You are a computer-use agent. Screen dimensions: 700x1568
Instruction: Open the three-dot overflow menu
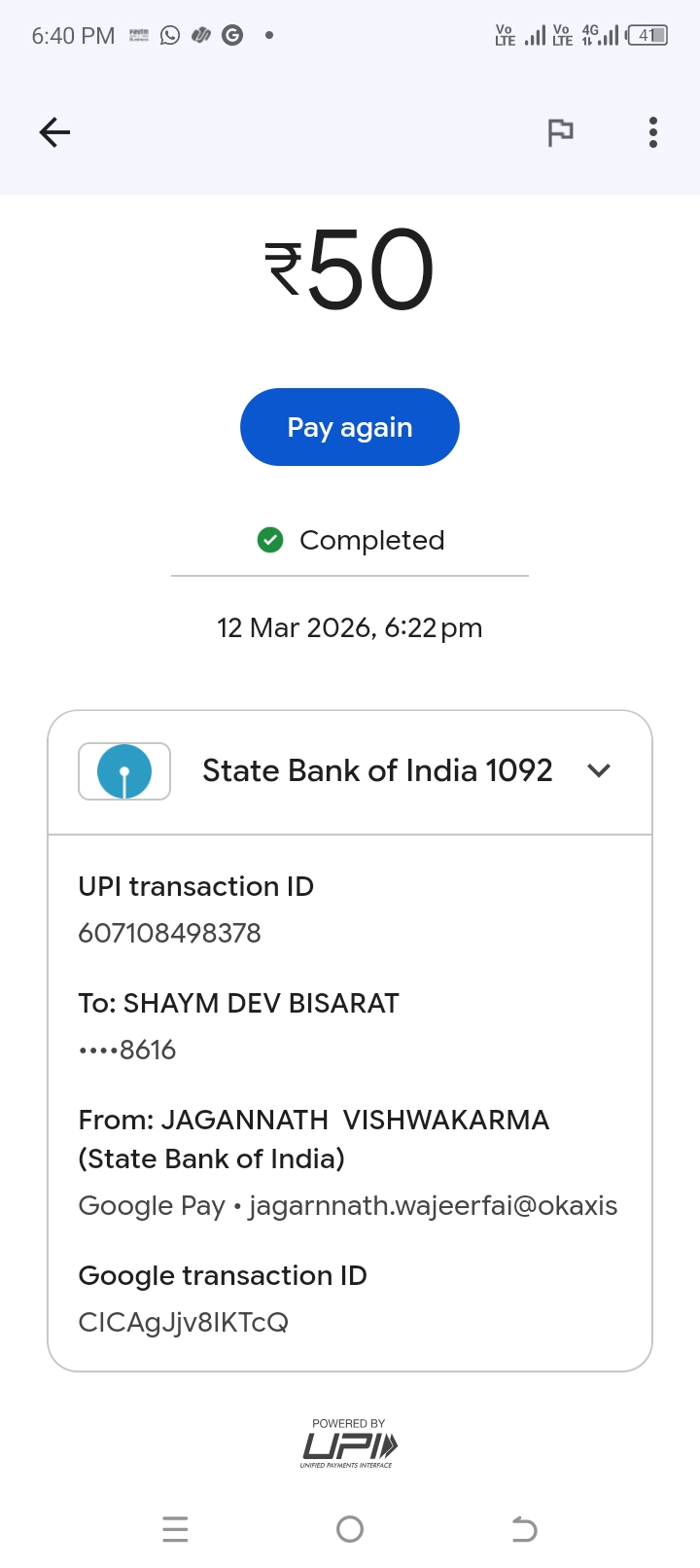click(x=652, y=132)
